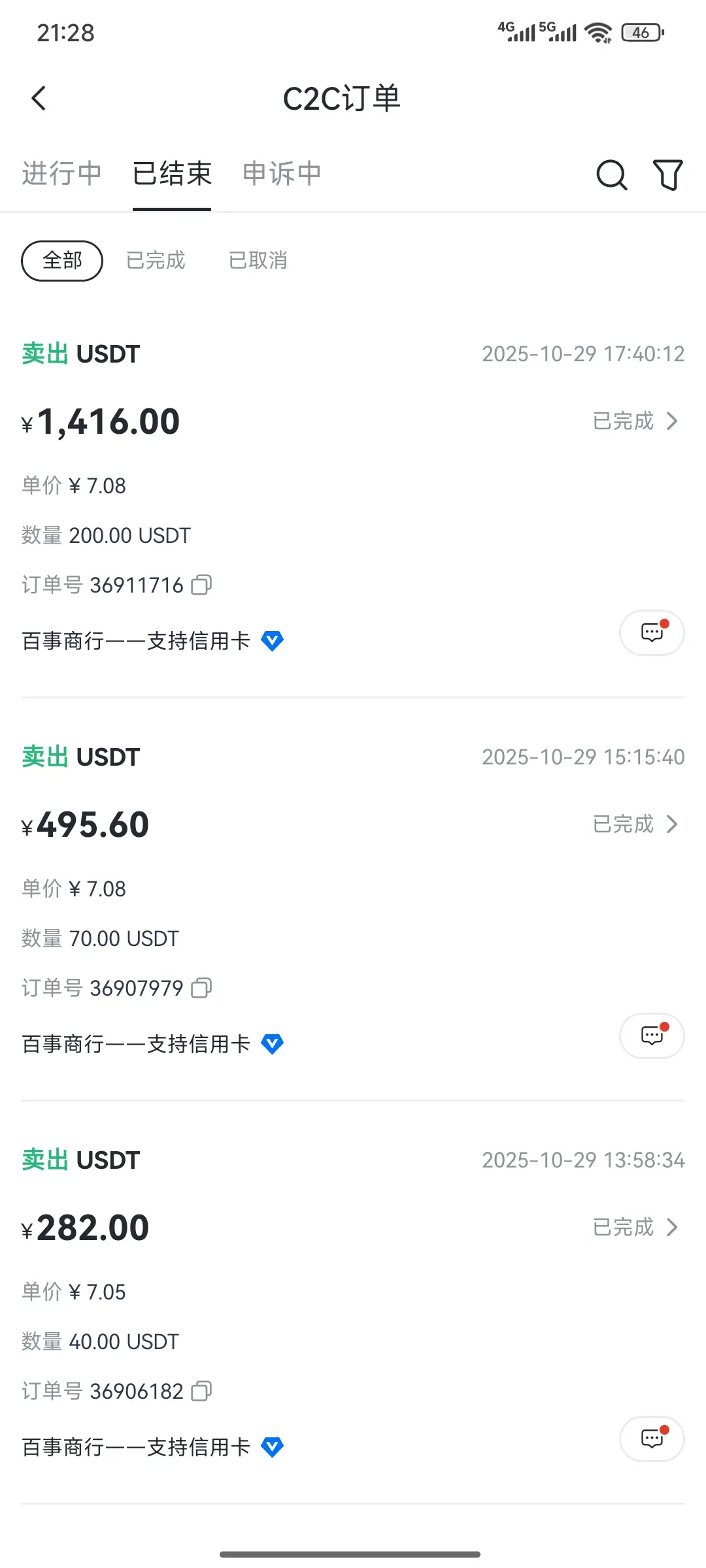Filter orders by 已完成
The image size is (706, 1568).
pos(156,261)
